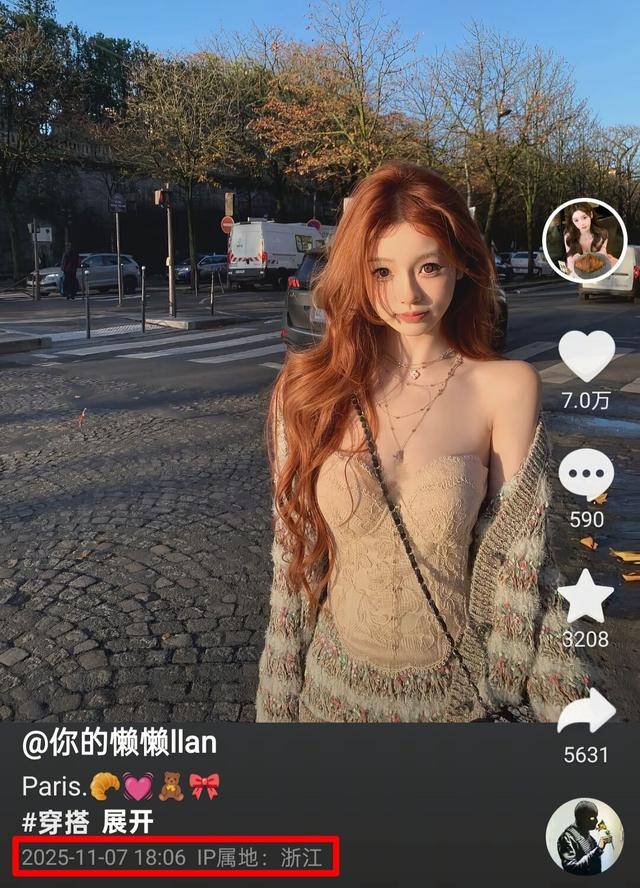The image size is (640, 888).
Task: Open the creator's profile avatar
Action: pos(585,241)
